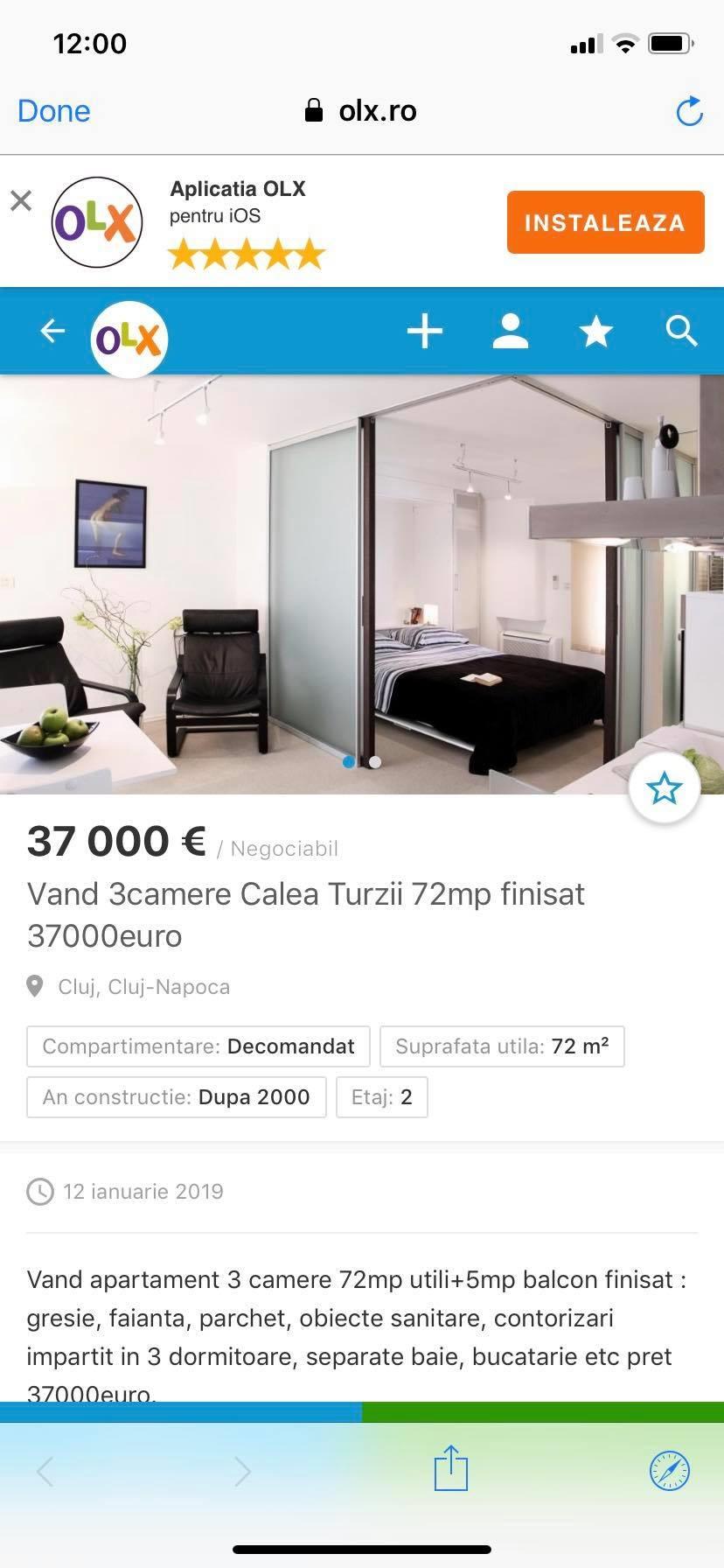Tap Done to close the browser
The width and height of the screenshot is (724, 1568).
[x=53, y=111]
